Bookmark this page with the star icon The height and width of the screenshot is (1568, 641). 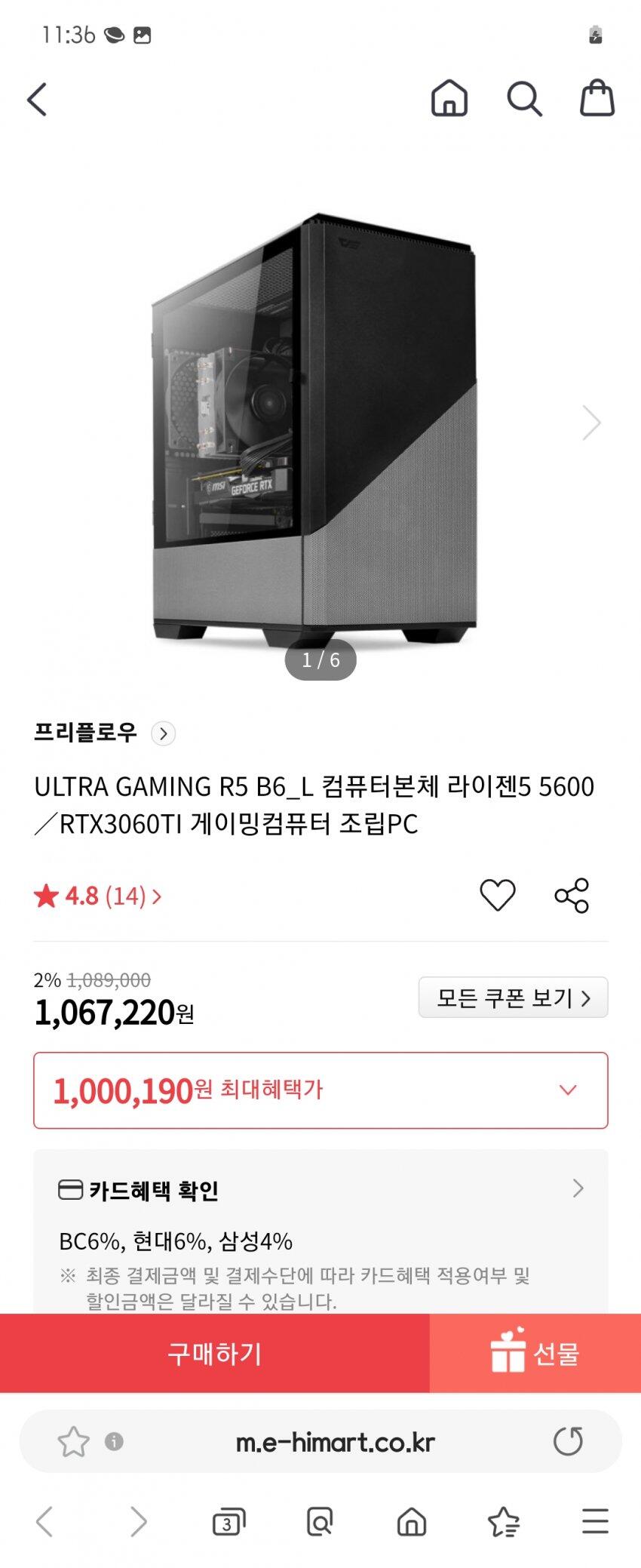[73, 1442]
